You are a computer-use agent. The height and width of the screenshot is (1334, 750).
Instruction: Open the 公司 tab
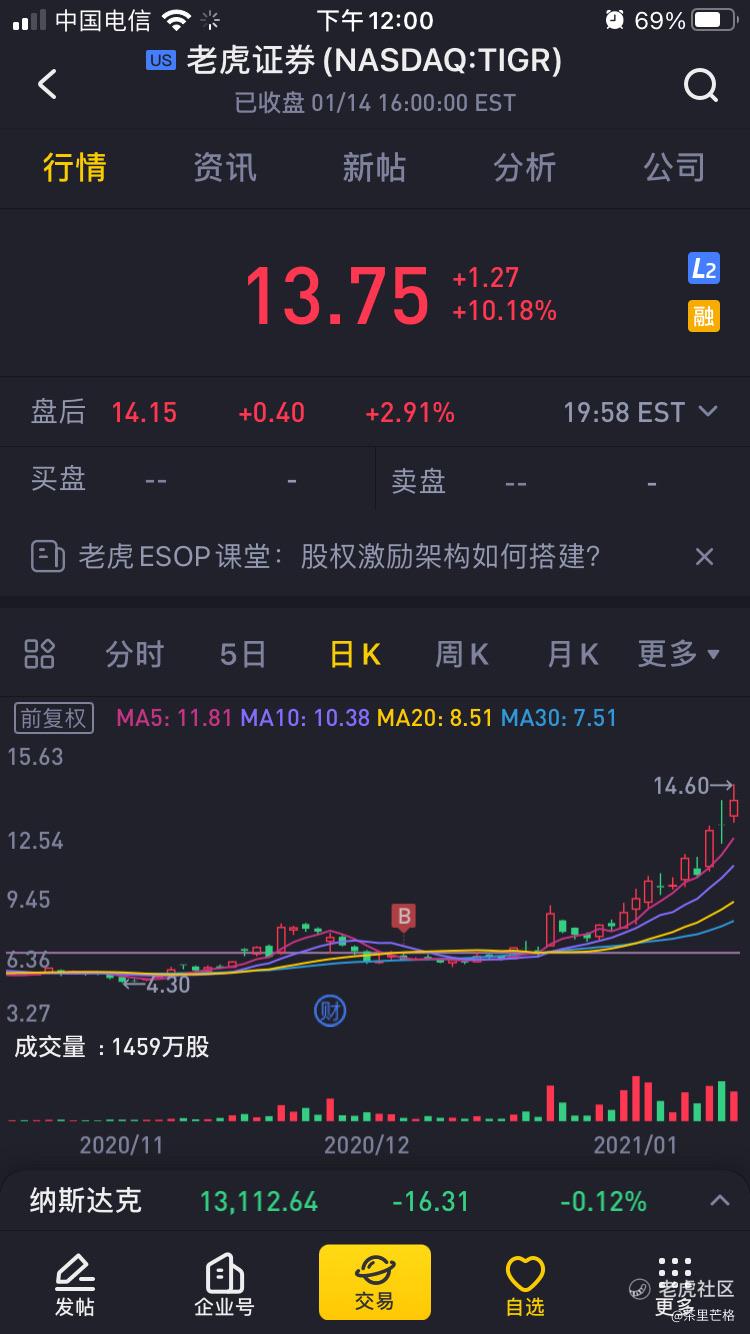[x=674, y=167]
